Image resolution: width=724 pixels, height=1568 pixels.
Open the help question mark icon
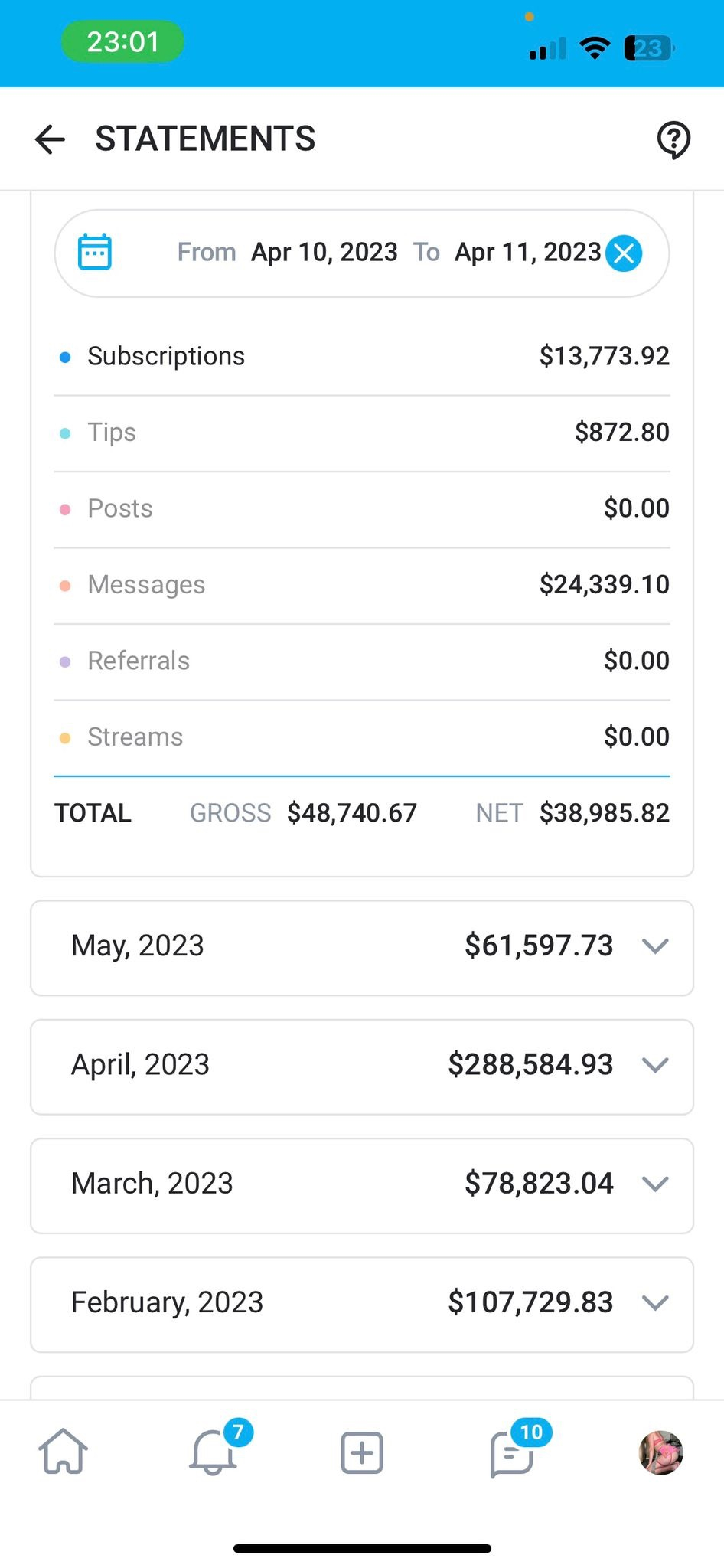pyautogui.click(x=673, y=139)
